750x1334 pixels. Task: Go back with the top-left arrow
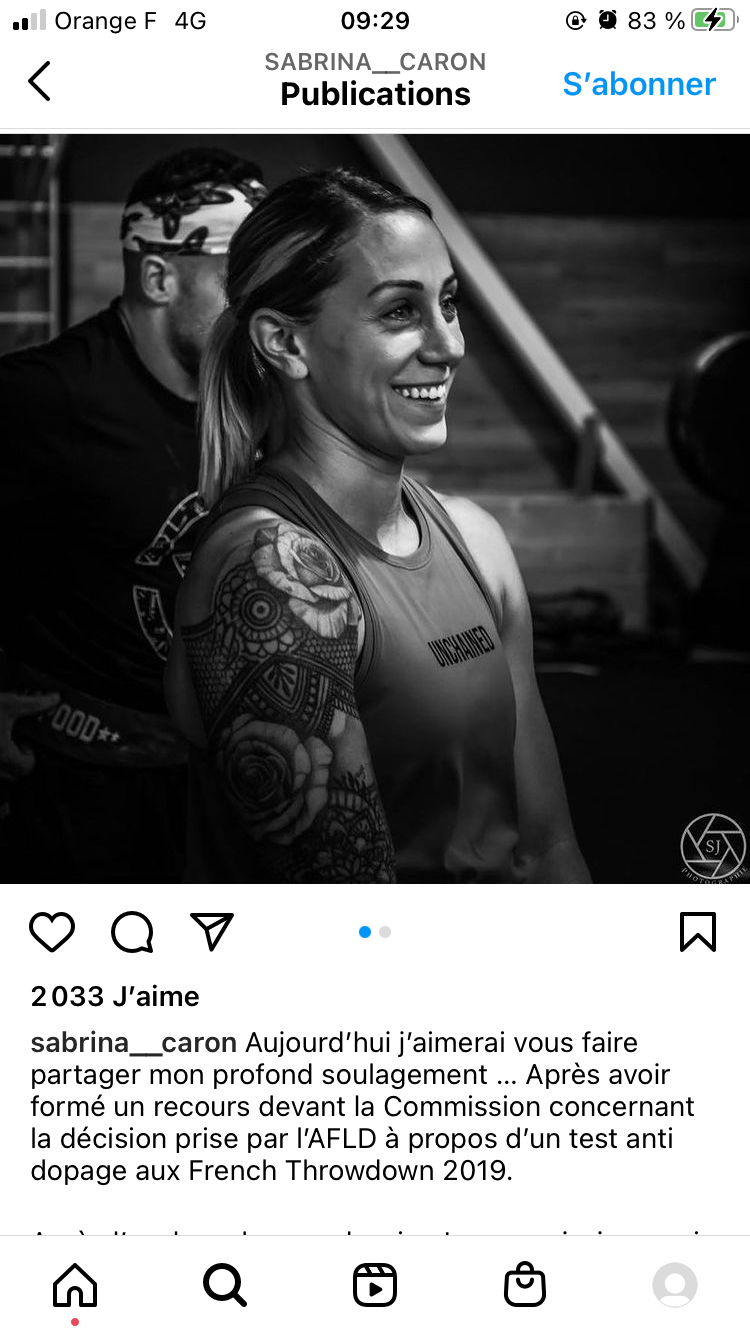39,81
